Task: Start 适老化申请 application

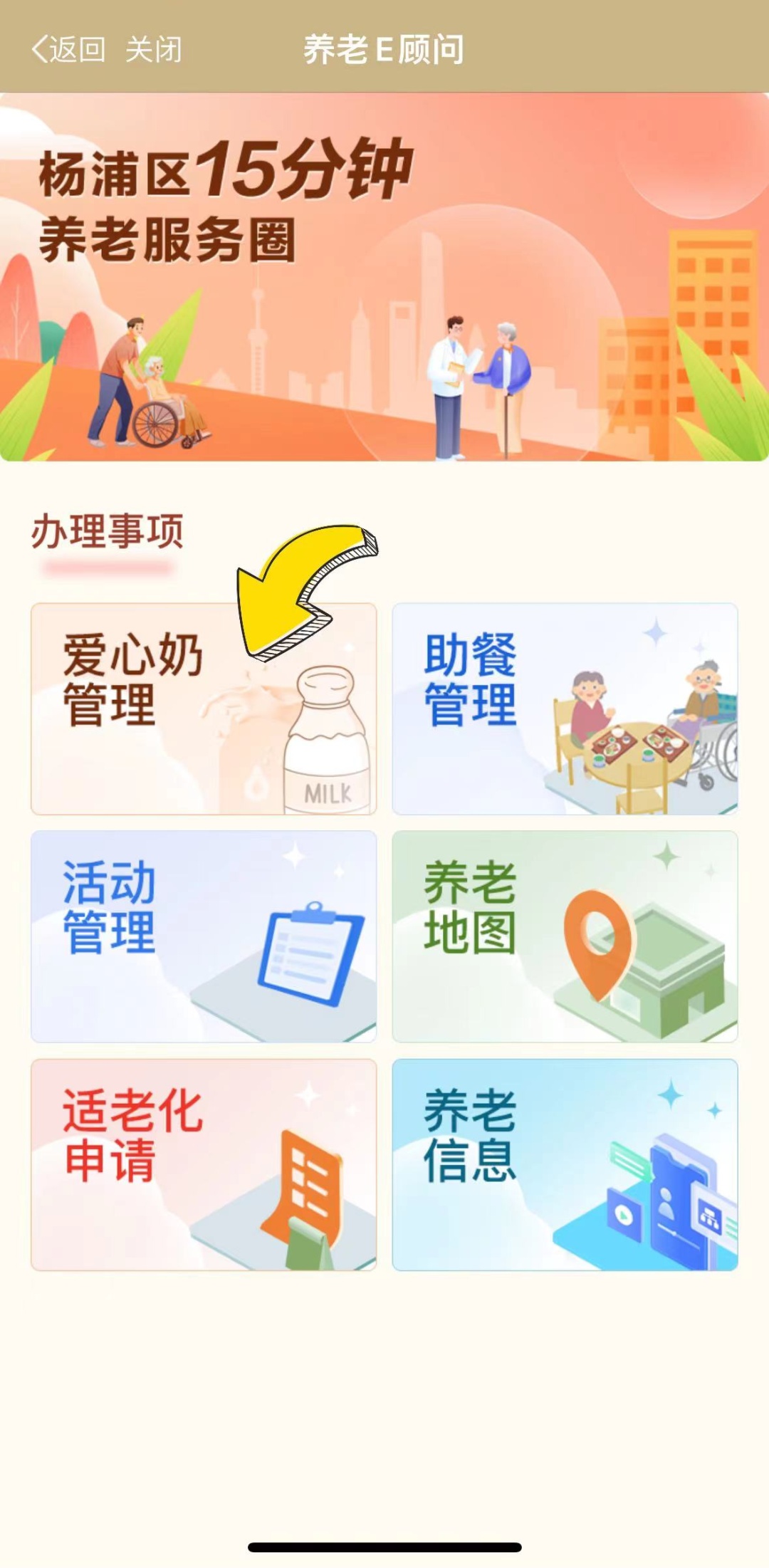Action: pyautogui.click(x=203, y=1164)
